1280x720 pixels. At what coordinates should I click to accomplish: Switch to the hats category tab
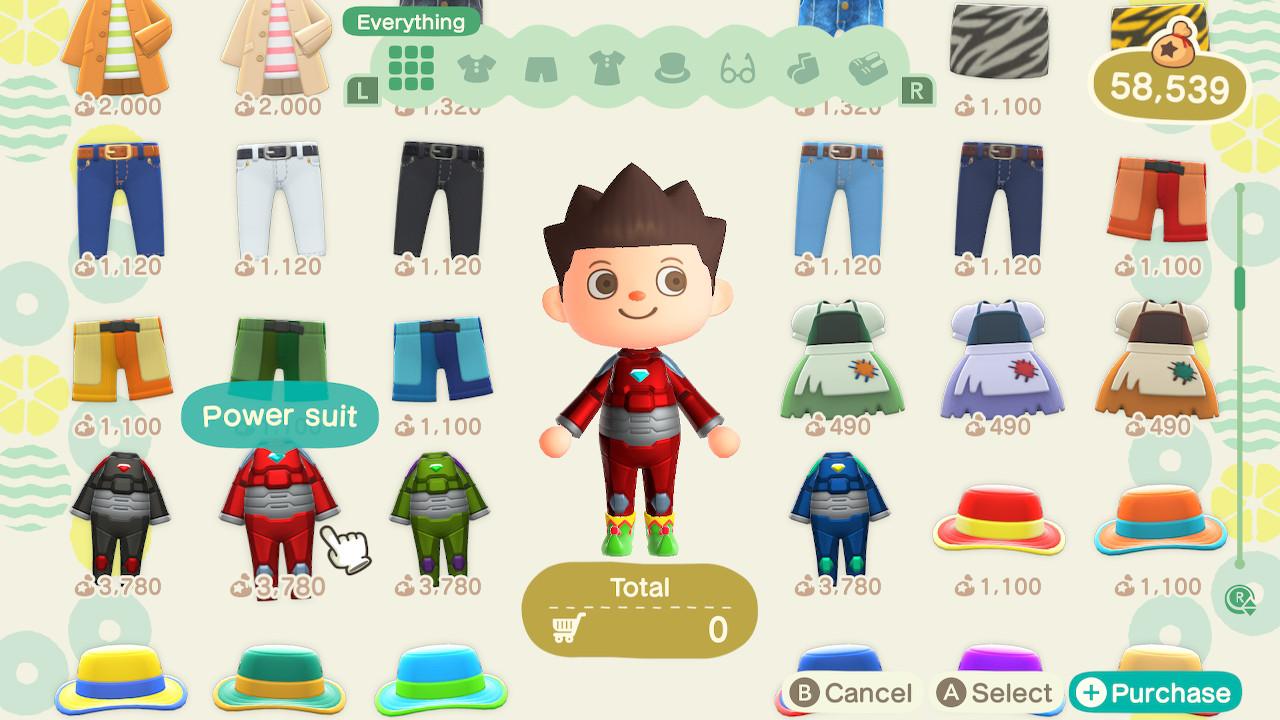pos(672,69)
